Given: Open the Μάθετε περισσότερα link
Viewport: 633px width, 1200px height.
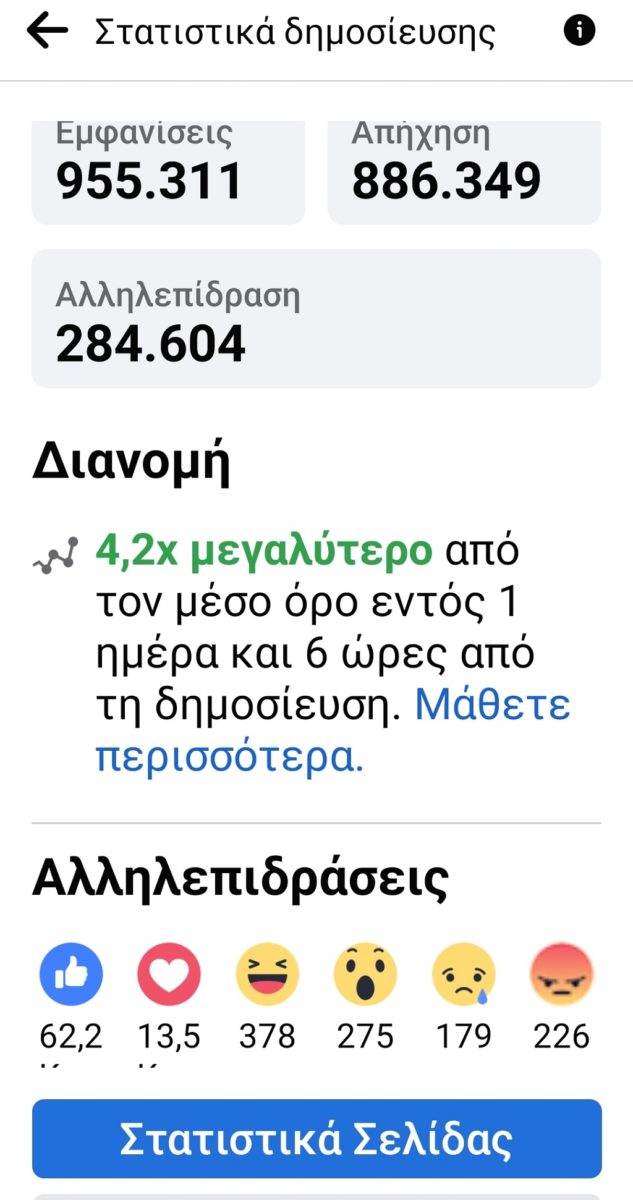Looking at the screenshot, I should [x=333, y=731].
